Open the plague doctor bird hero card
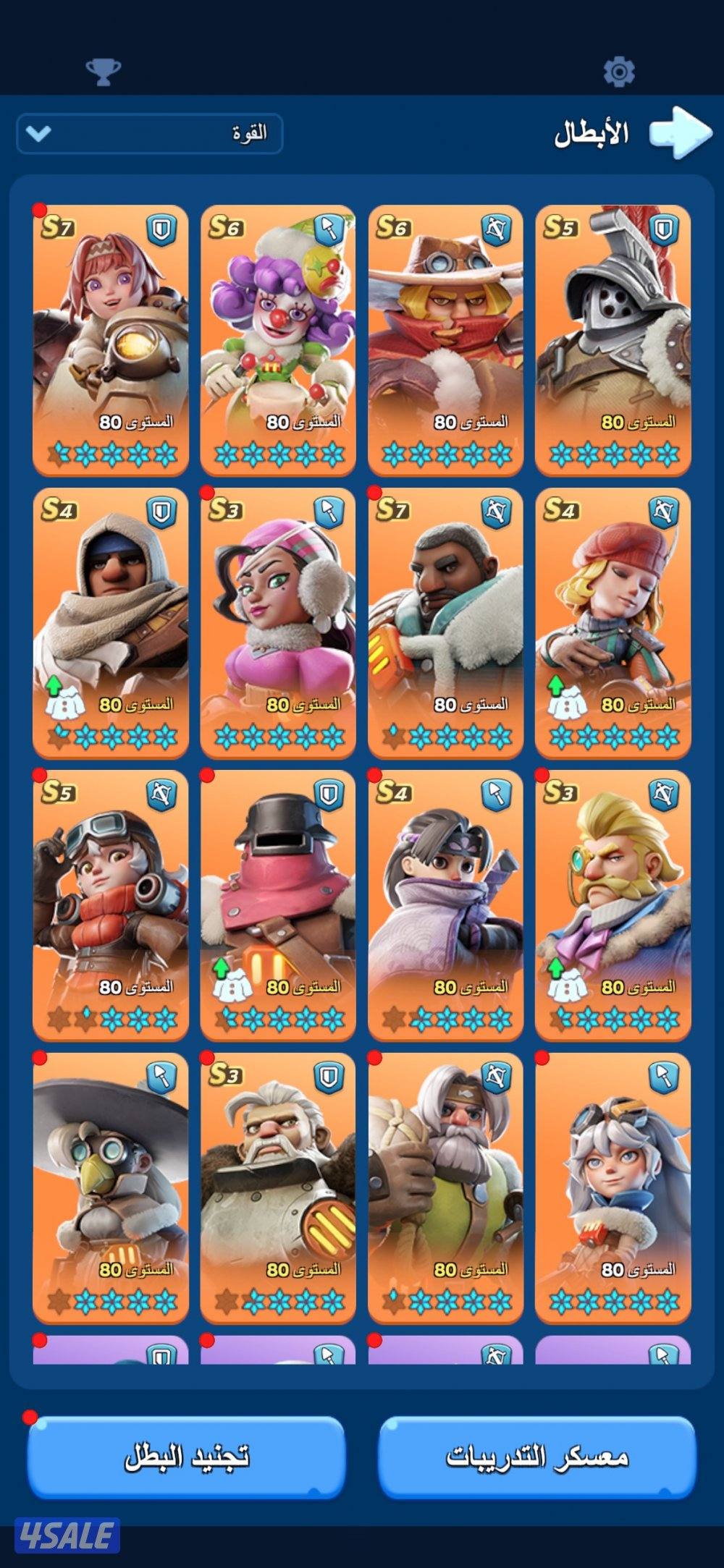The height and width of the screenshot is (1568, 724). point(110,1187)
